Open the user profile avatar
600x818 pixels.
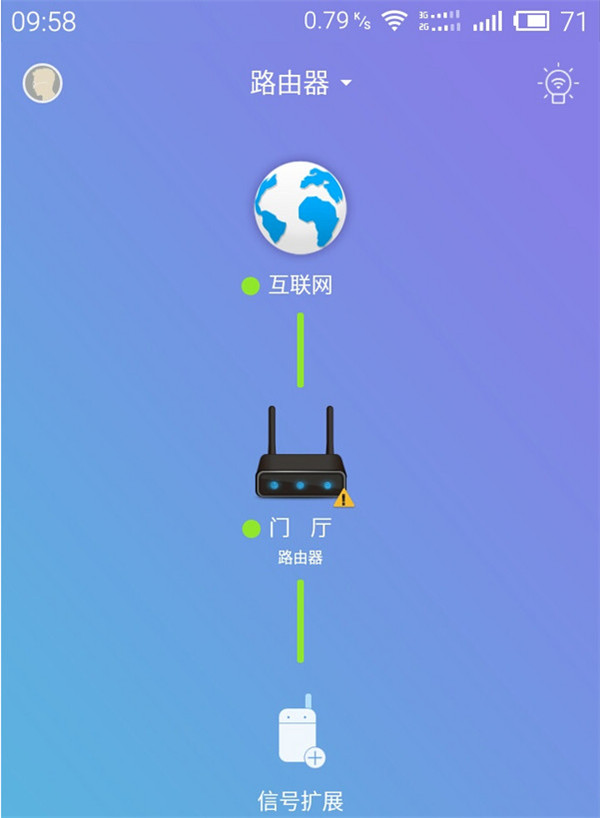pyautogui.click(x=43, y=83)
